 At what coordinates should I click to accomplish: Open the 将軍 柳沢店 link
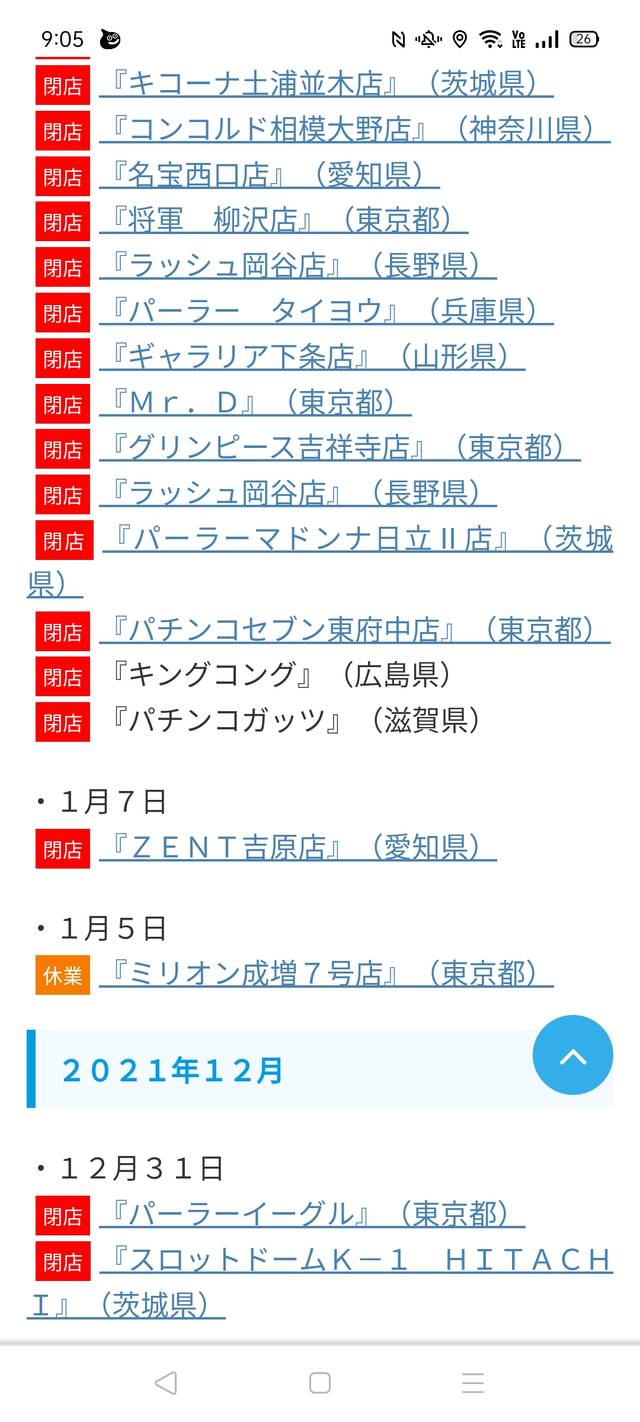tap(283, 220)
